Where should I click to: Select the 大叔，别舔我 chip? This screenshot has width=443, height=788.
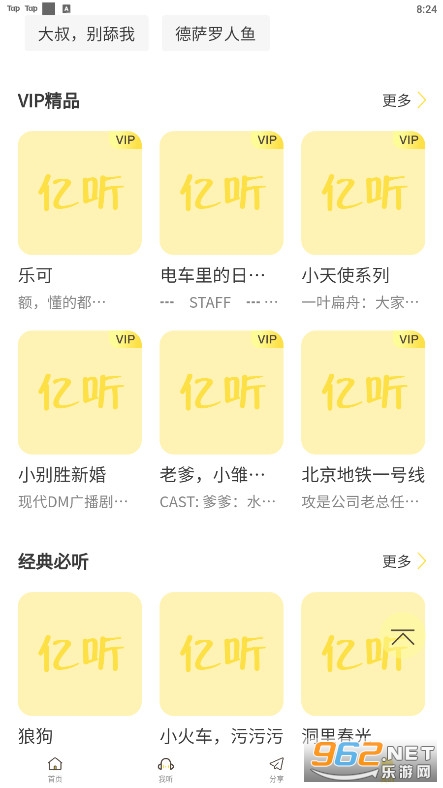(86, 34)
